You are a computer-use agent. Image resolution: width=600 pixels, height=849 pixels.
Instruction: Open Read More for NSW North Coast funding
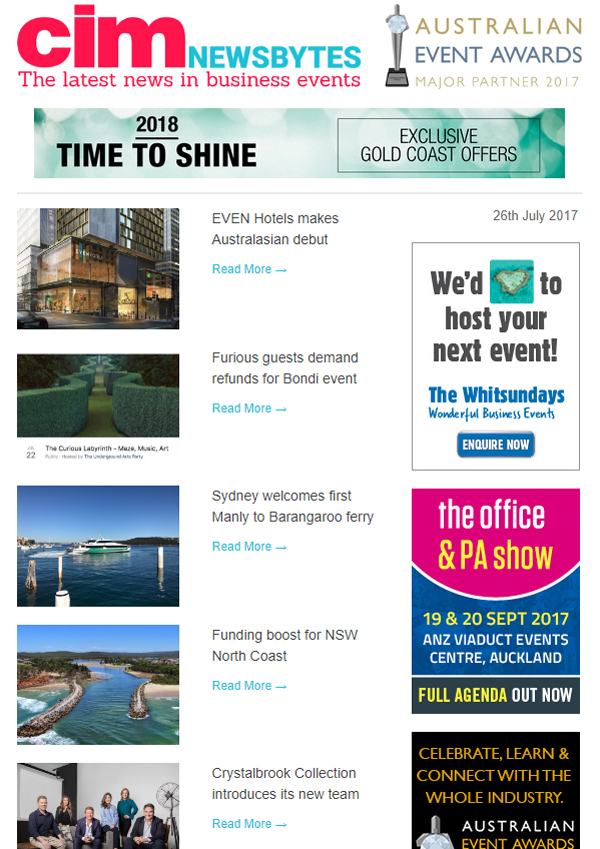[x=249, y=685]
